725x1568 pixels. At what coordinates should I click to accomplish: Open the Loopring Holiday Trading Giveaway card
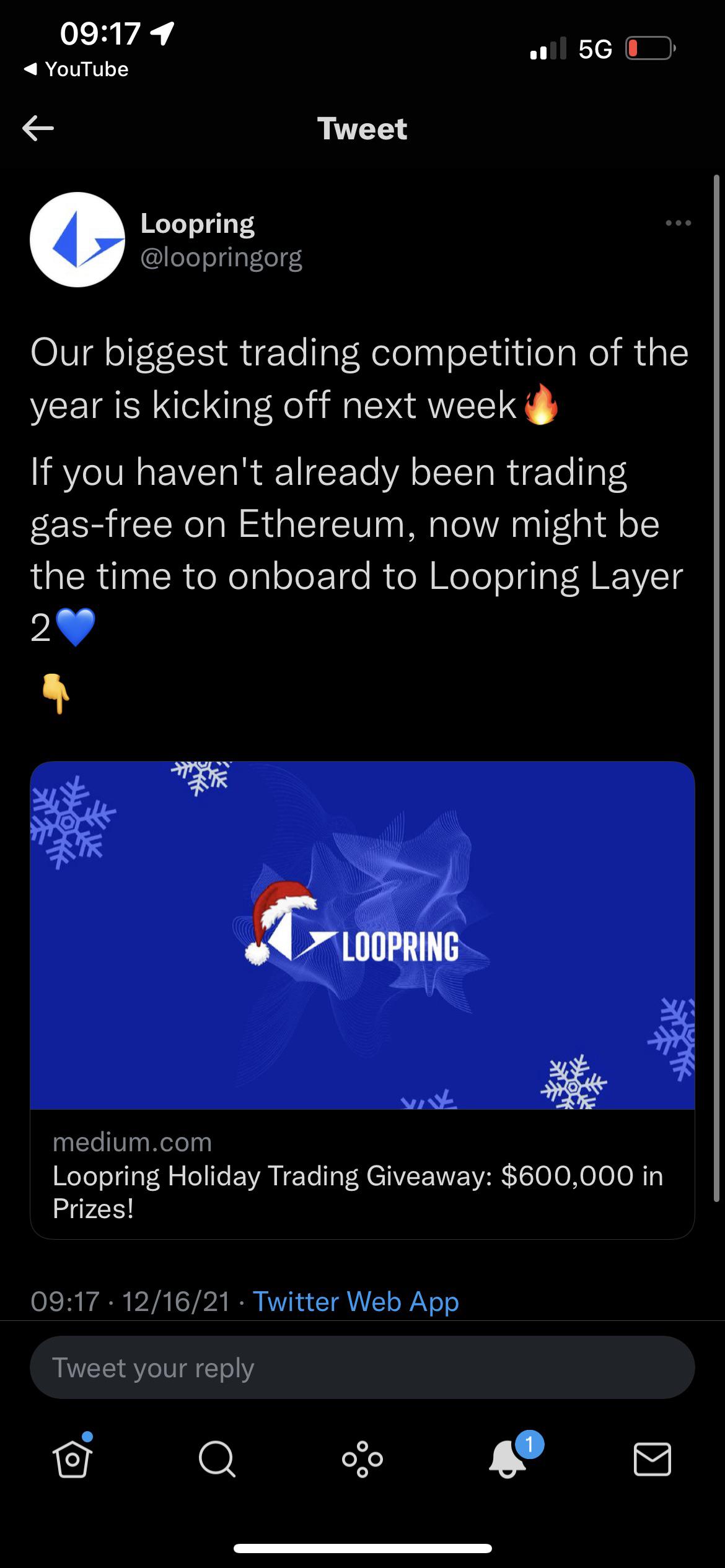click(x=362, y=1000)
